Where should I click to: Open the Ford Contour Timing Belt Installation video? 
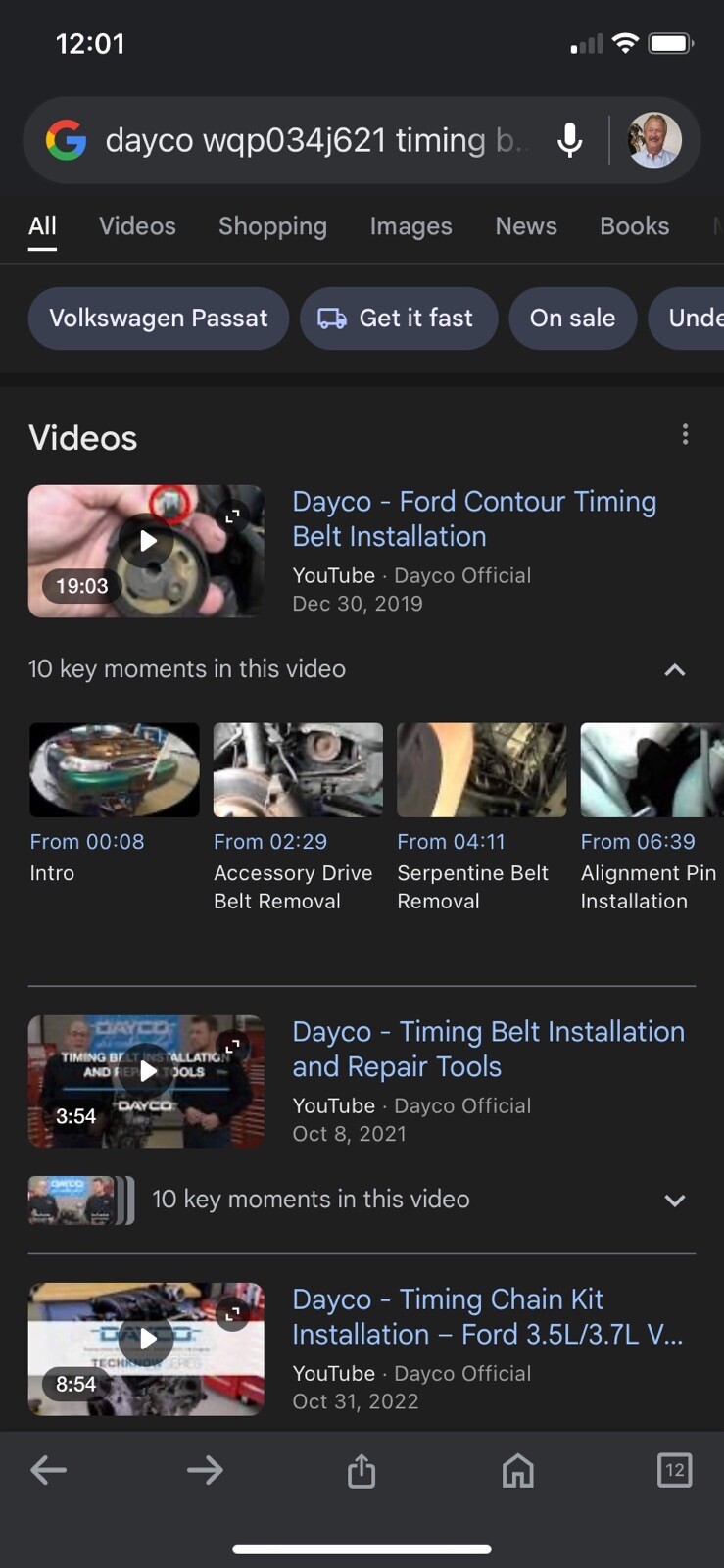(473, 518)
